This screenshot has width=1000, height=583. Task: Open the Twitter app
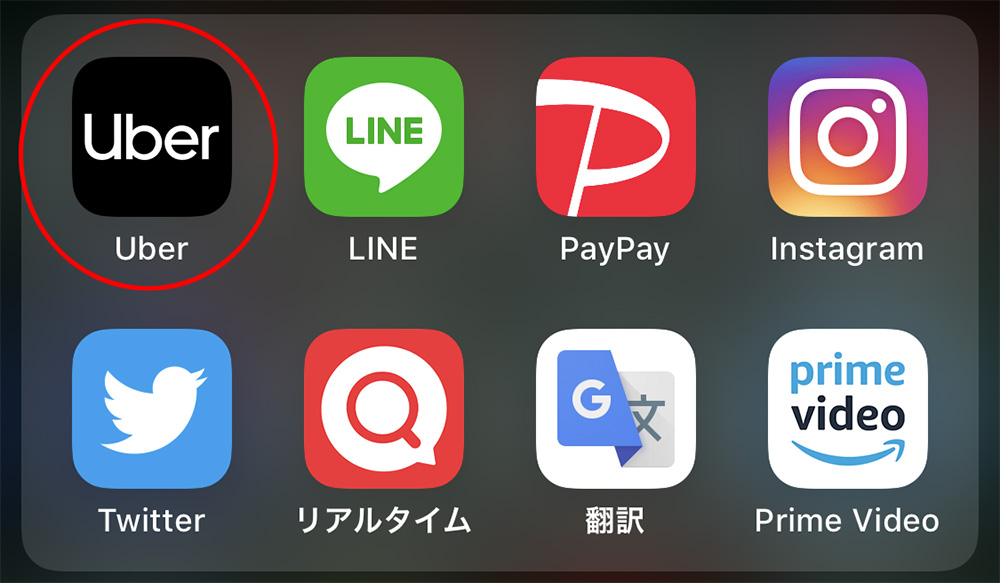coord(152,408)
